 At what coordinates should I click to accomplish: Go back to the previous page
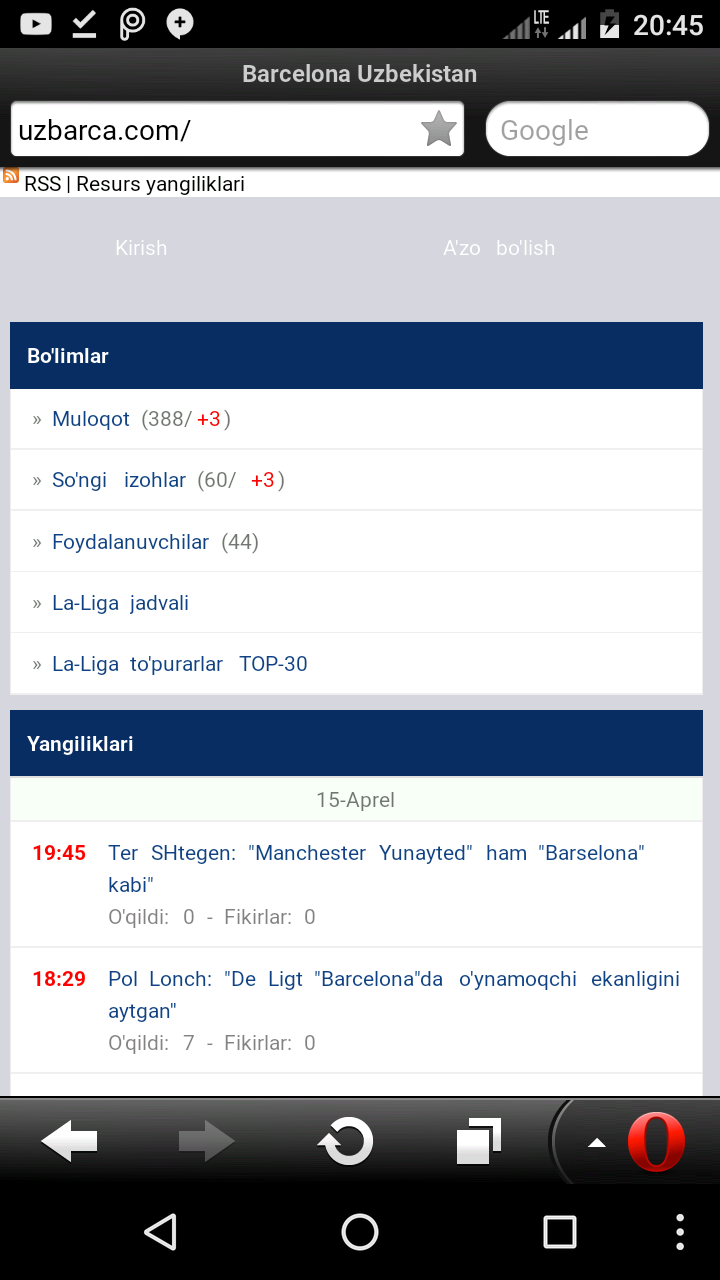point(69,1141)
